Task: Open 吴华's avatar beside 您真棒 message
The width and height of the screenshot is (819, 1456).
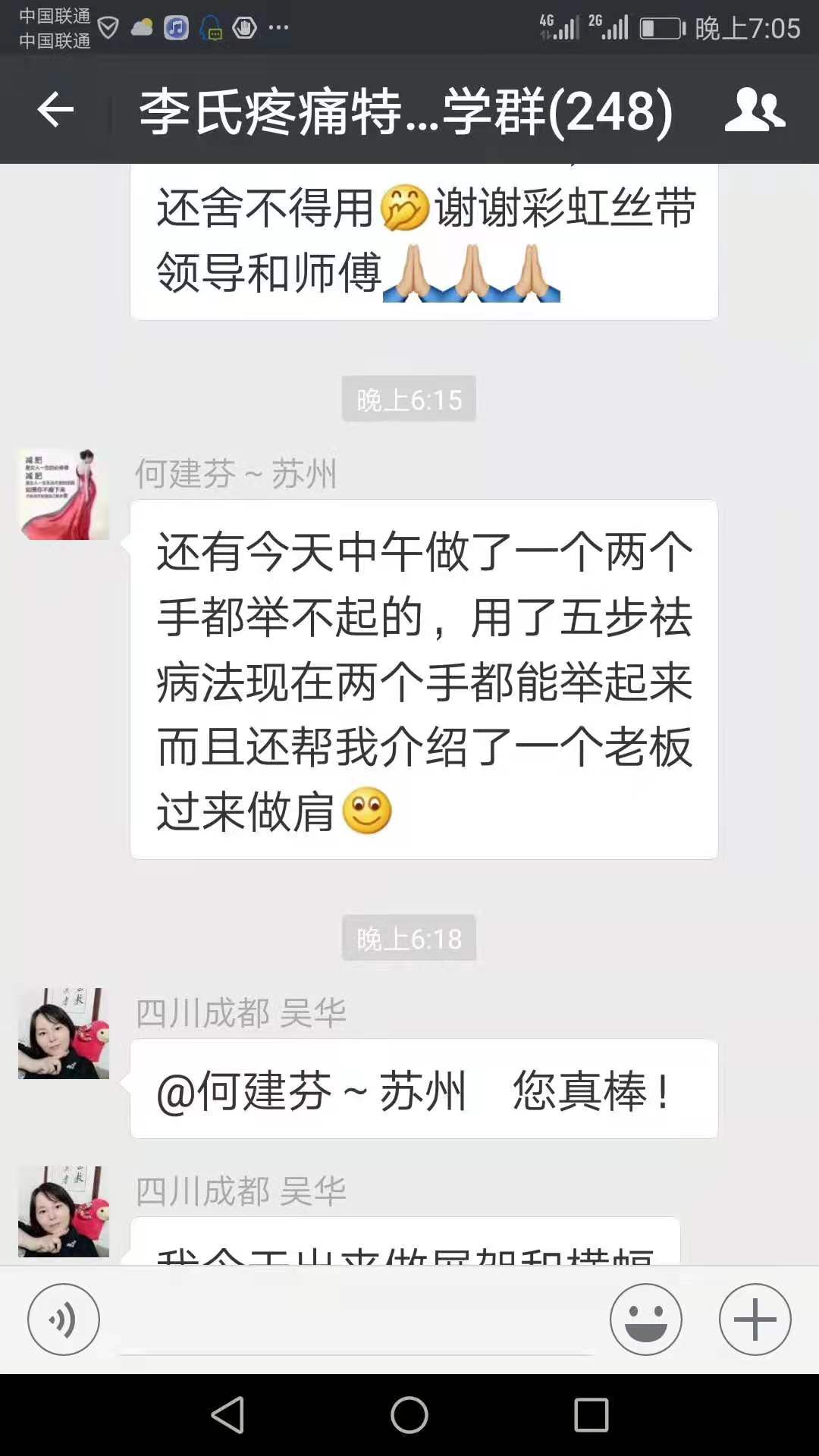Action: 64,1033
